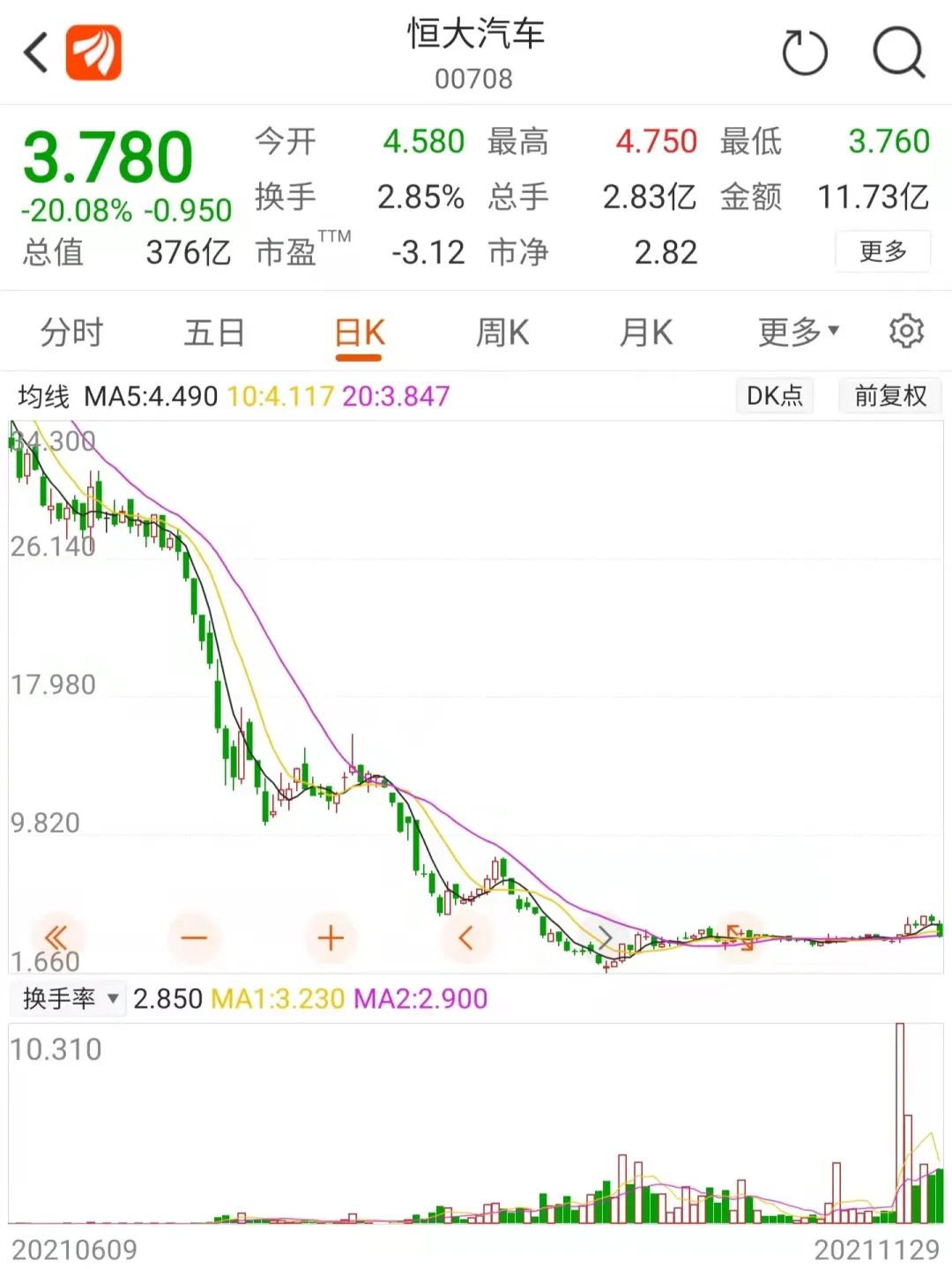Tap the double-left arrow to jump back in history
952x1269 pixels.
[56, 937]
